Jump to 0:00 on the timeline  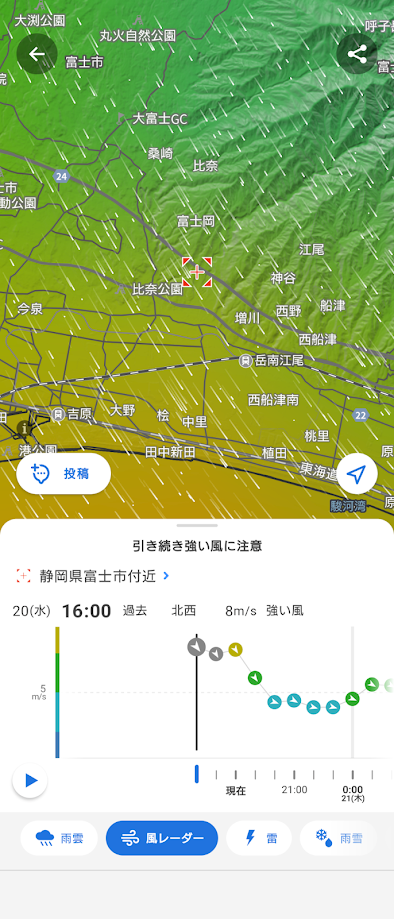tap(352, 790)
